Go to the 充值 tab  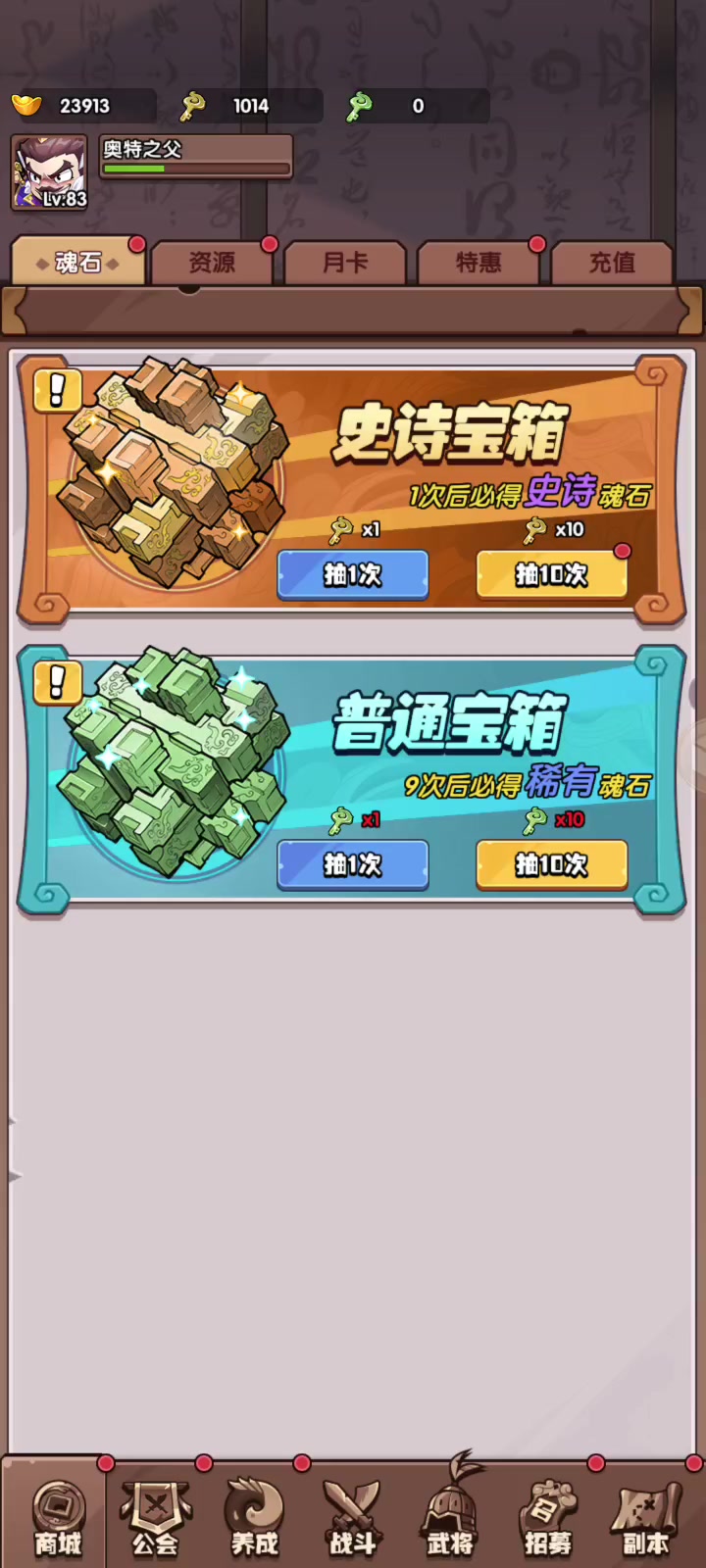612,262
